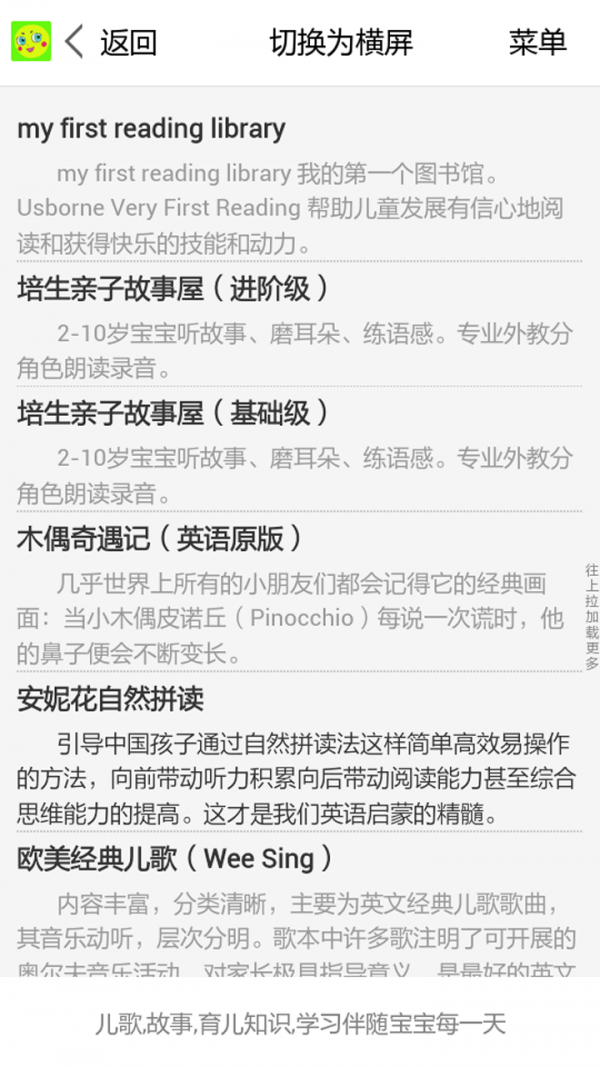
Task: Open 木偶奇遇记（英语原版）
Action: coord(160,539)
